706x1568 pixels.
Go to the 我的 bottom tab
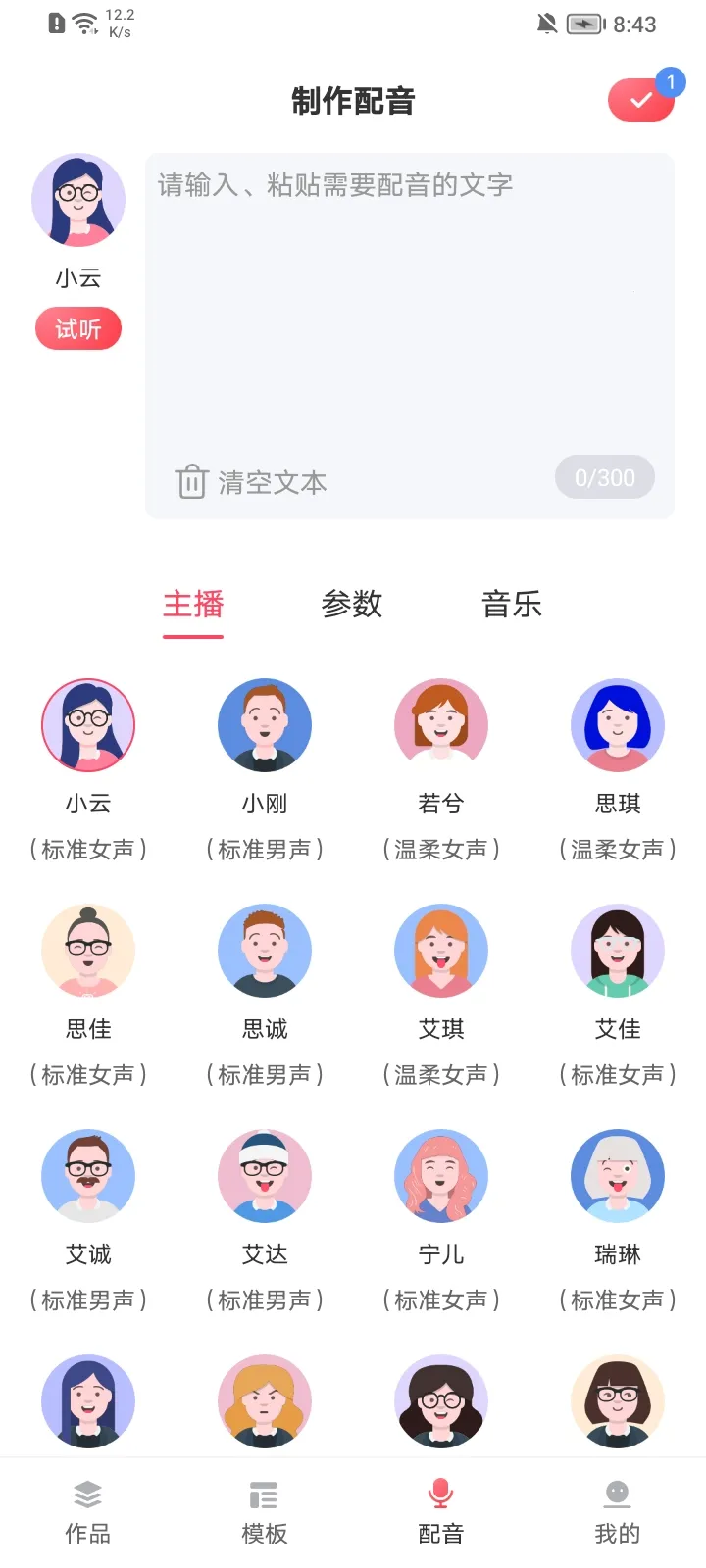(x=618, y=1512)
